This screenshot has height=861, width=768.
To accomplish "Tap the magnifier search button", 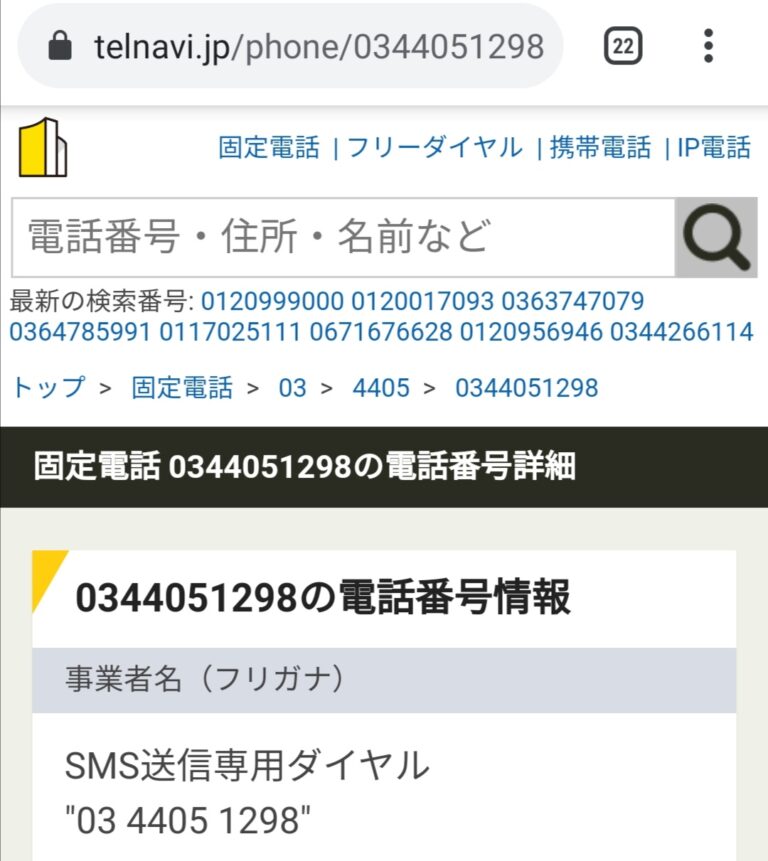I will coord(715,237).
